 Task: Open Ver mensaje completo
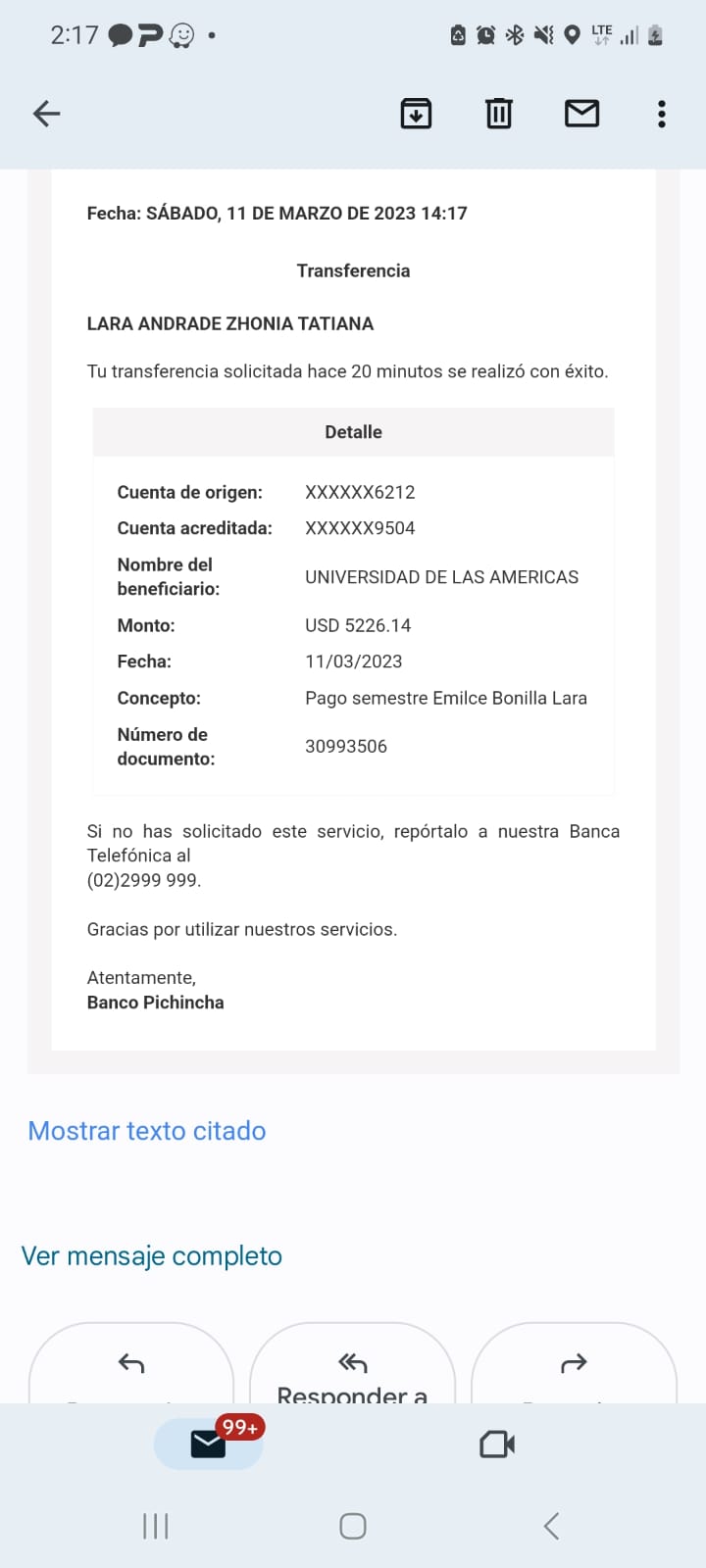(x=152, y=1256)
